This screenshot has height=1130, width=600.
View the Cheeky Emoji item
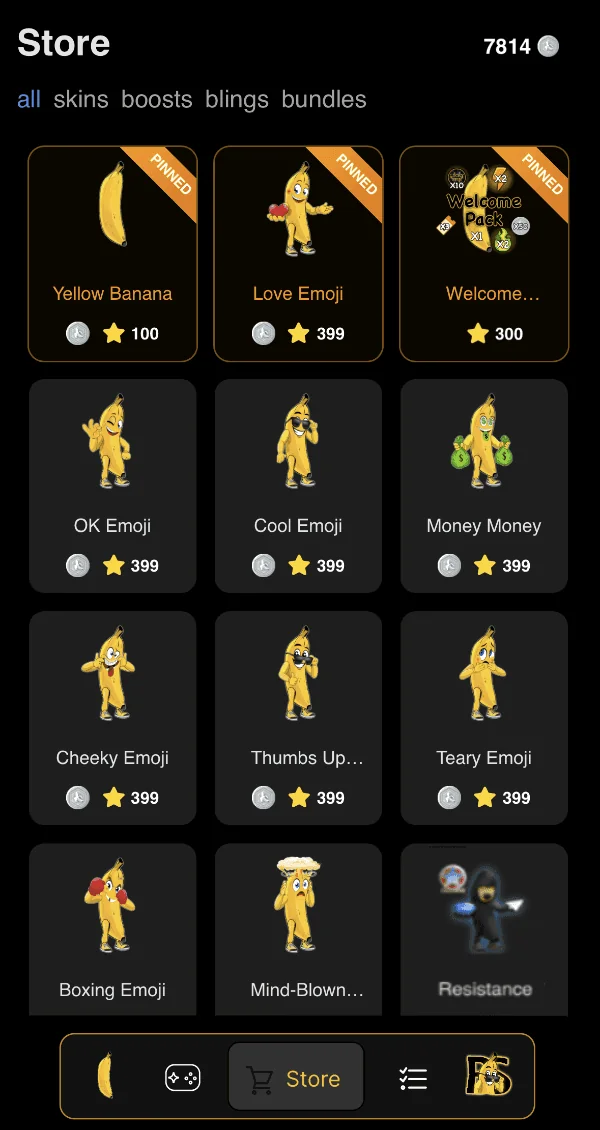coord(112,718)
